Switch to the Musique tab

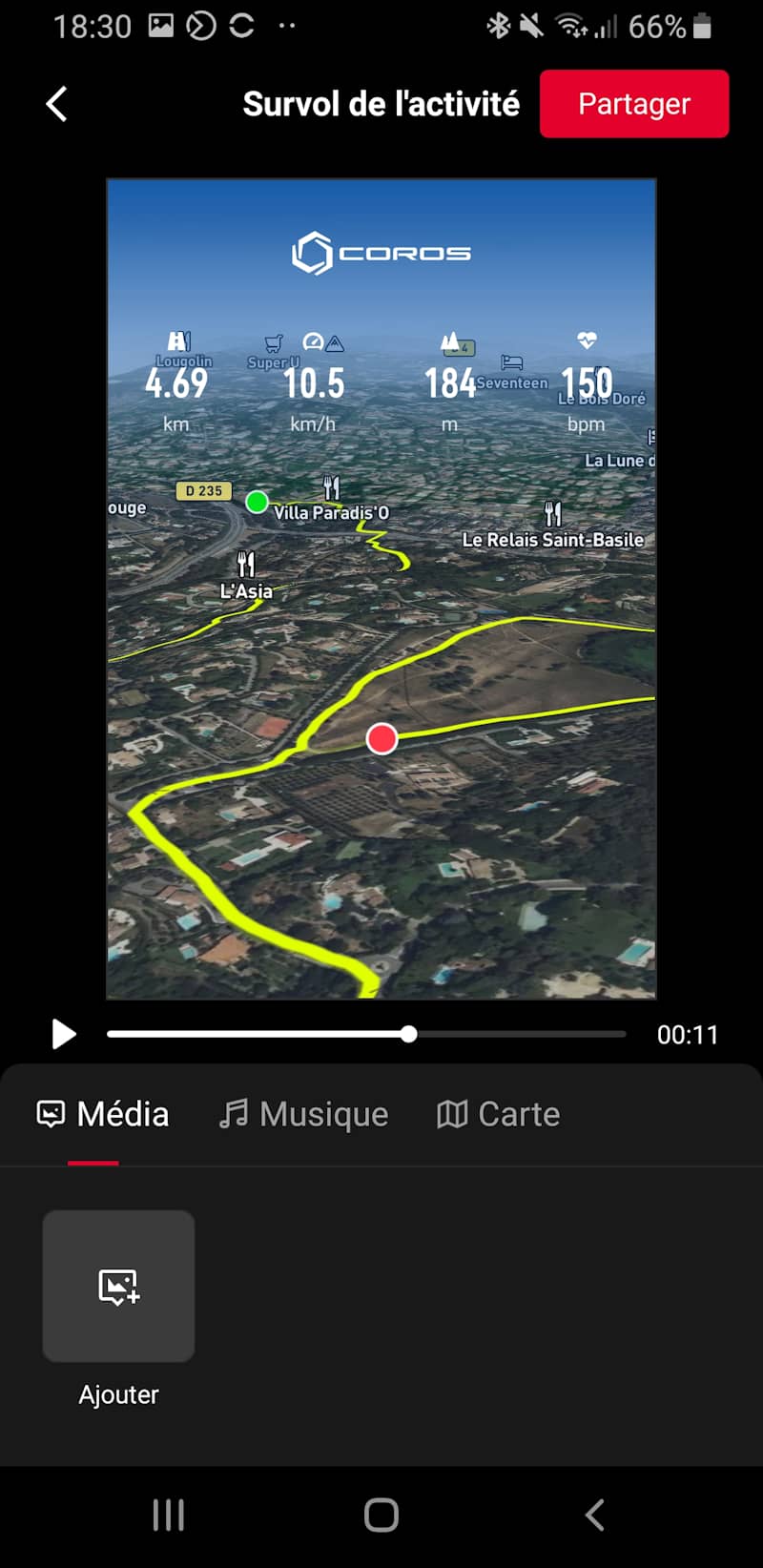click(303, 1114)
